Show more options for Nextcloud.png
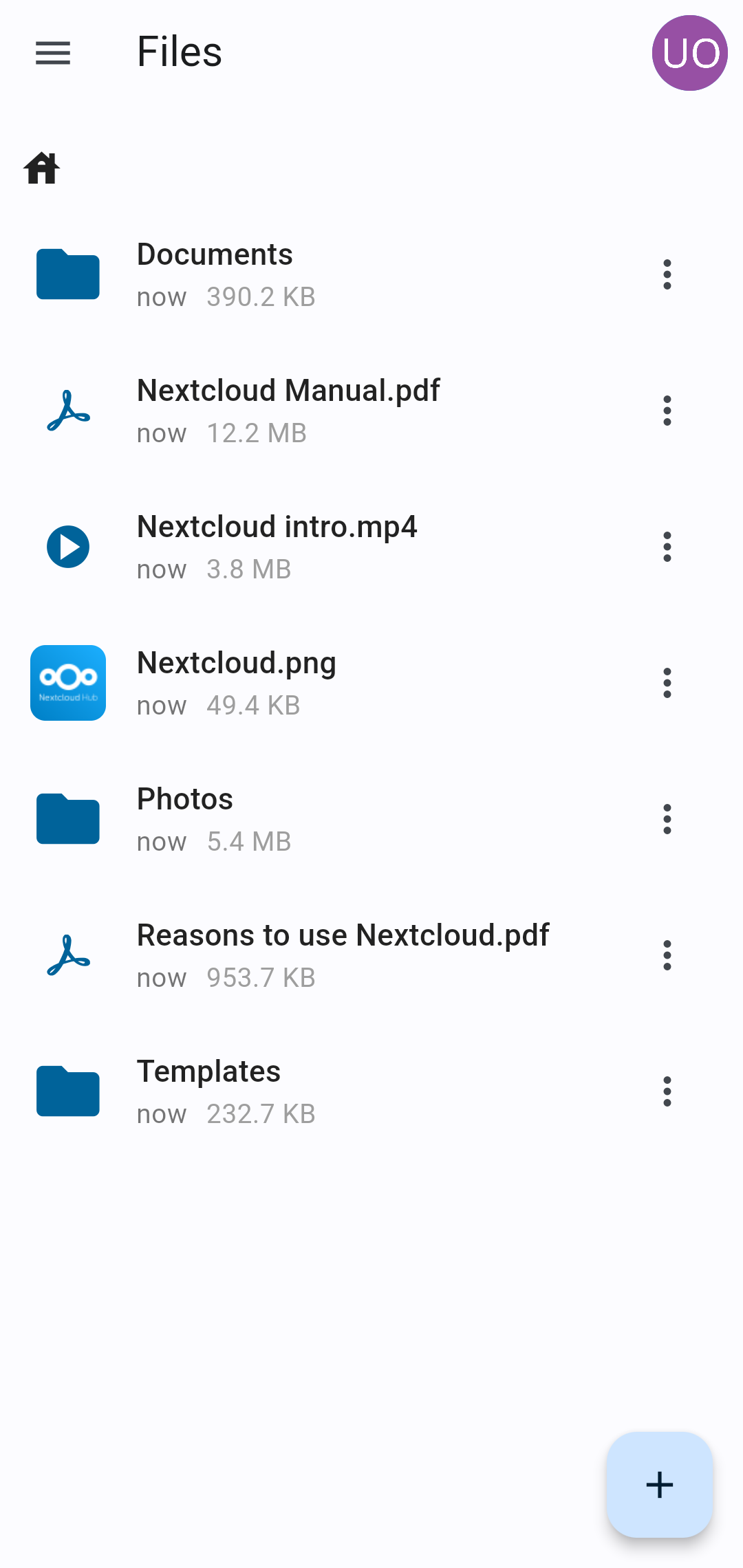Image resolution: width=743 pixels, height=1568 pixels. coord(667,683)
